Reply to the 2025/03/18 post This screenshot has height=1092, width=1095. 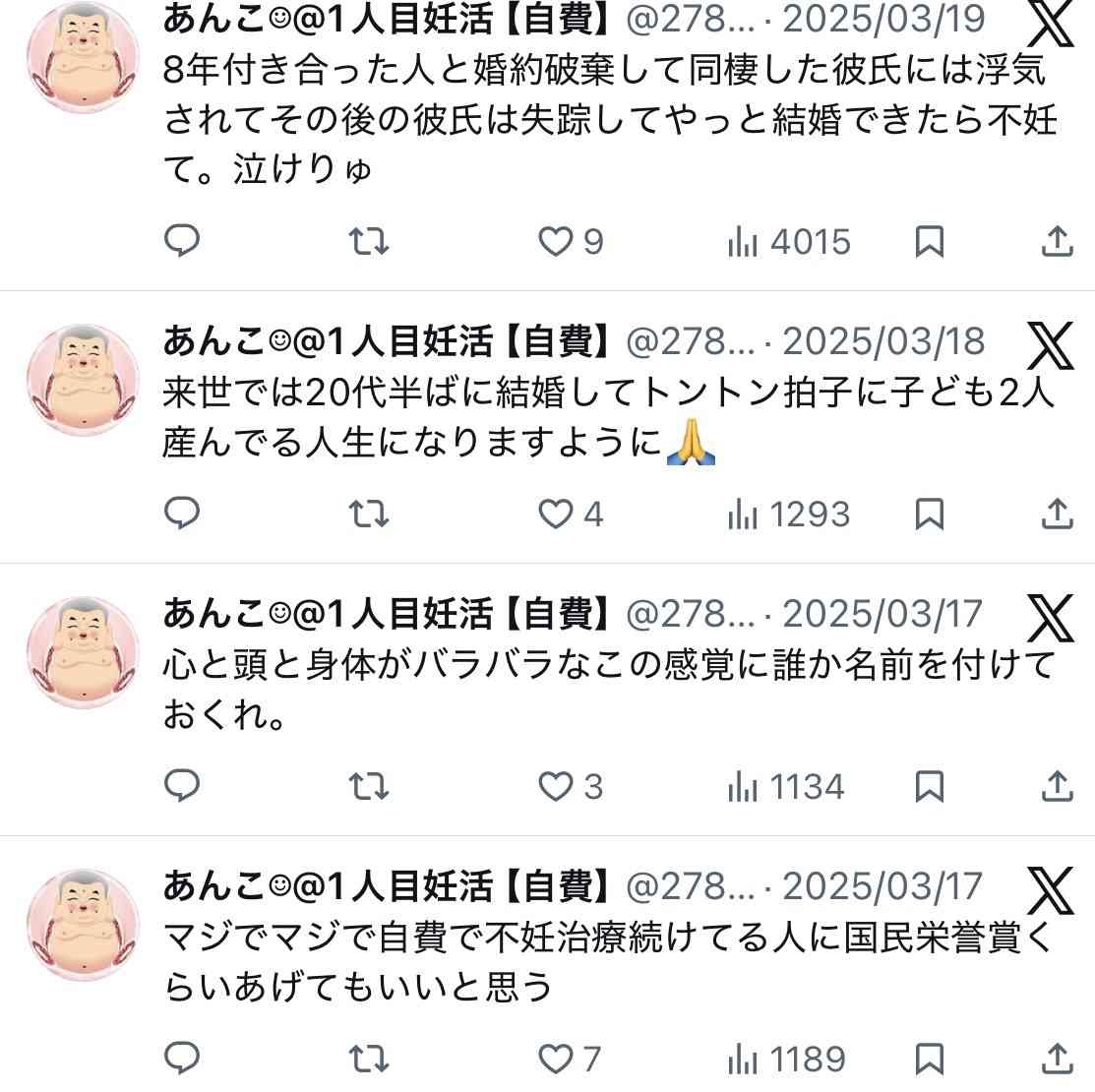point(181,514)
